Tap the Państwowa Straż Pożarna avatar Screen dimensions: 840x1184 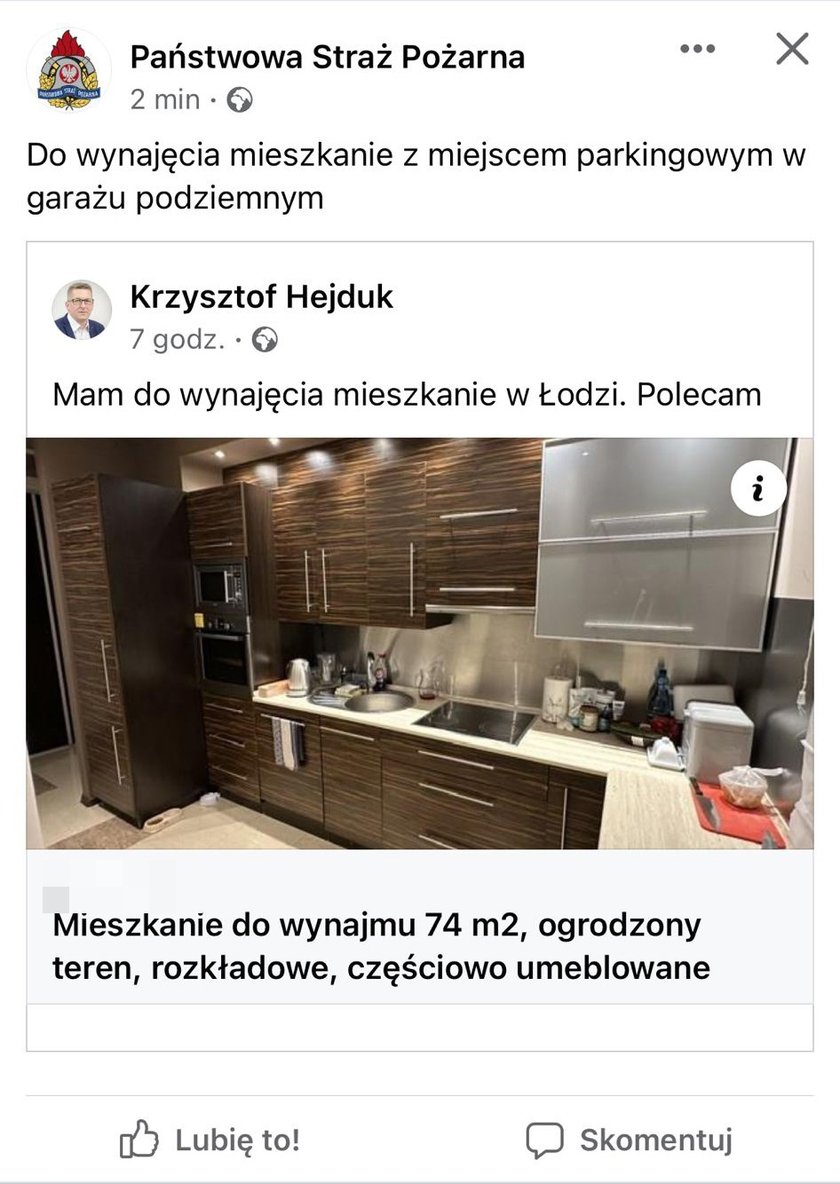click(x=69, y=70)
